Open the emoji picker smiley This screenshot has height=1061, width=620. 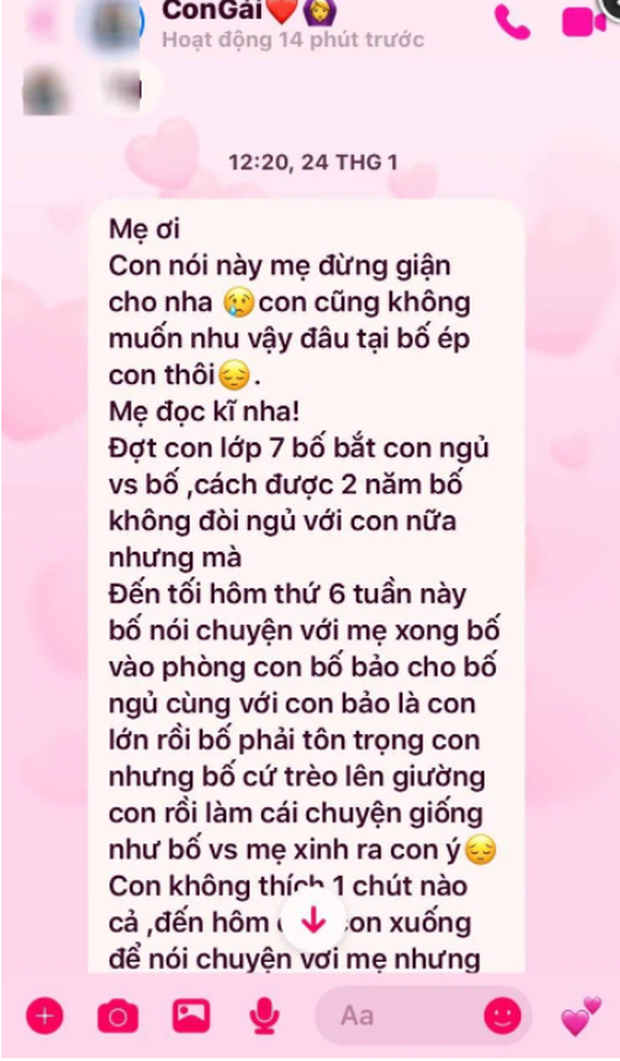(x=502, y=1016)
